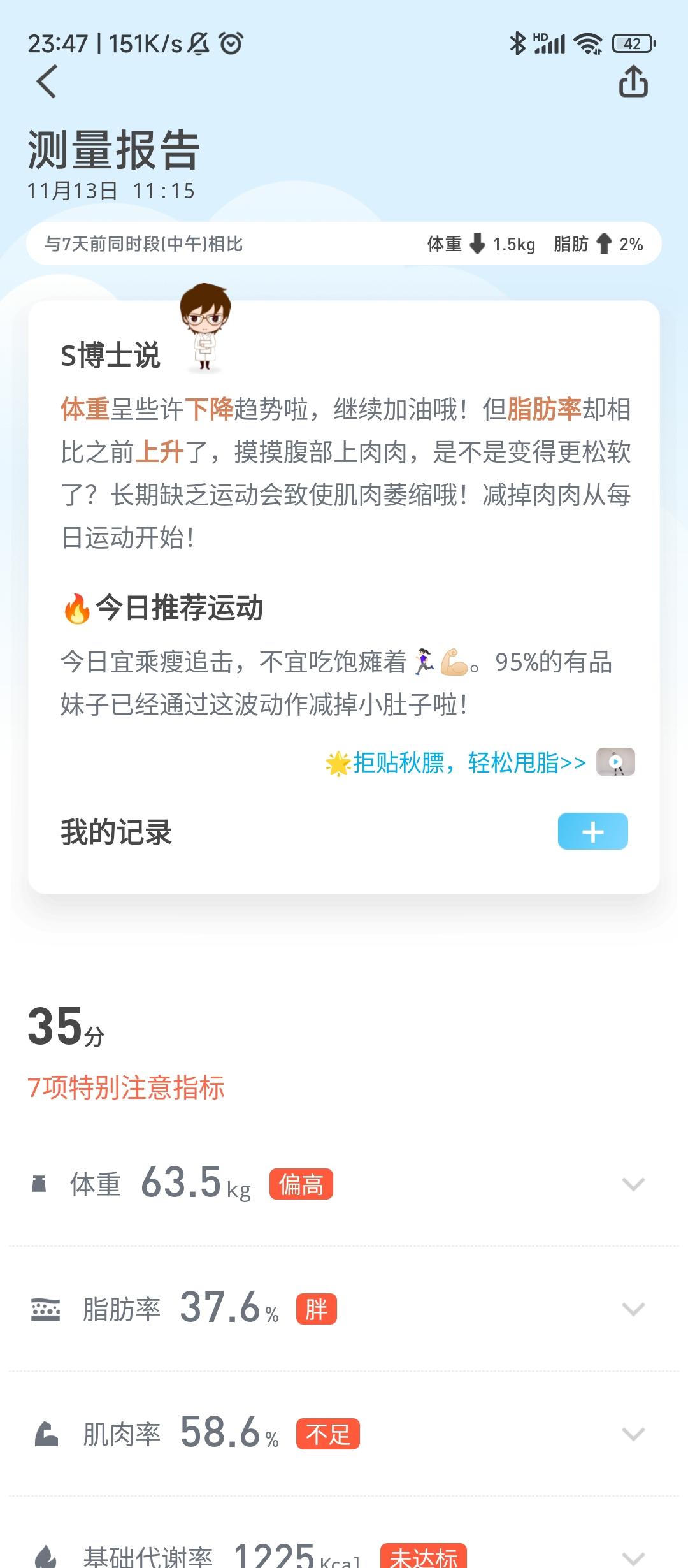
Task: Expand the 体重 63.5kg details
Action: coord(633,1184)
